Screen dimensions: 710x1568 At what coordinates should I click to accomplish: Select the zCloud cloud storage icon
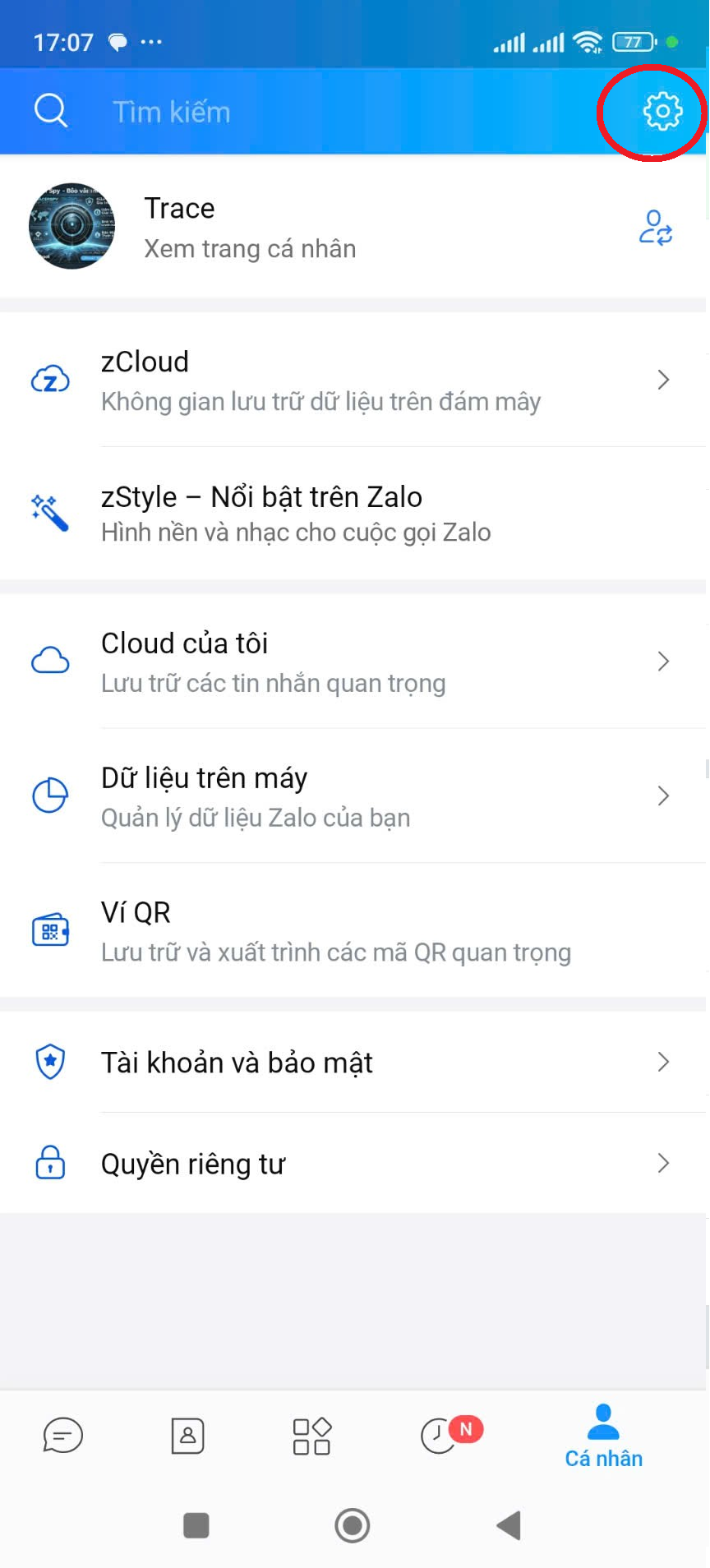(x=49, y=379)
